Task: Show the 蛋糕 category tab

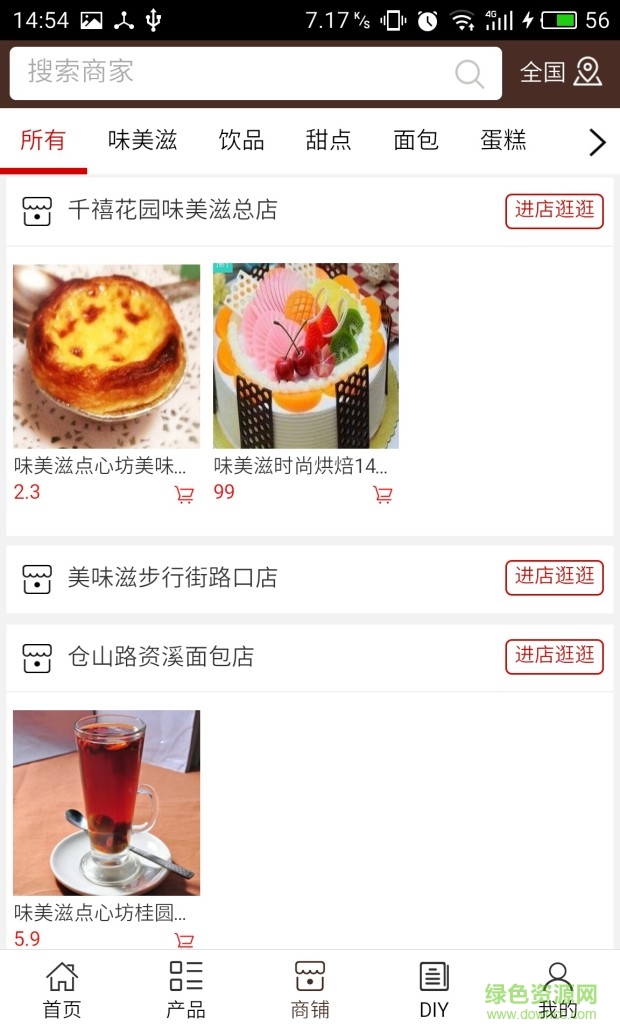Action: point(503,141)
